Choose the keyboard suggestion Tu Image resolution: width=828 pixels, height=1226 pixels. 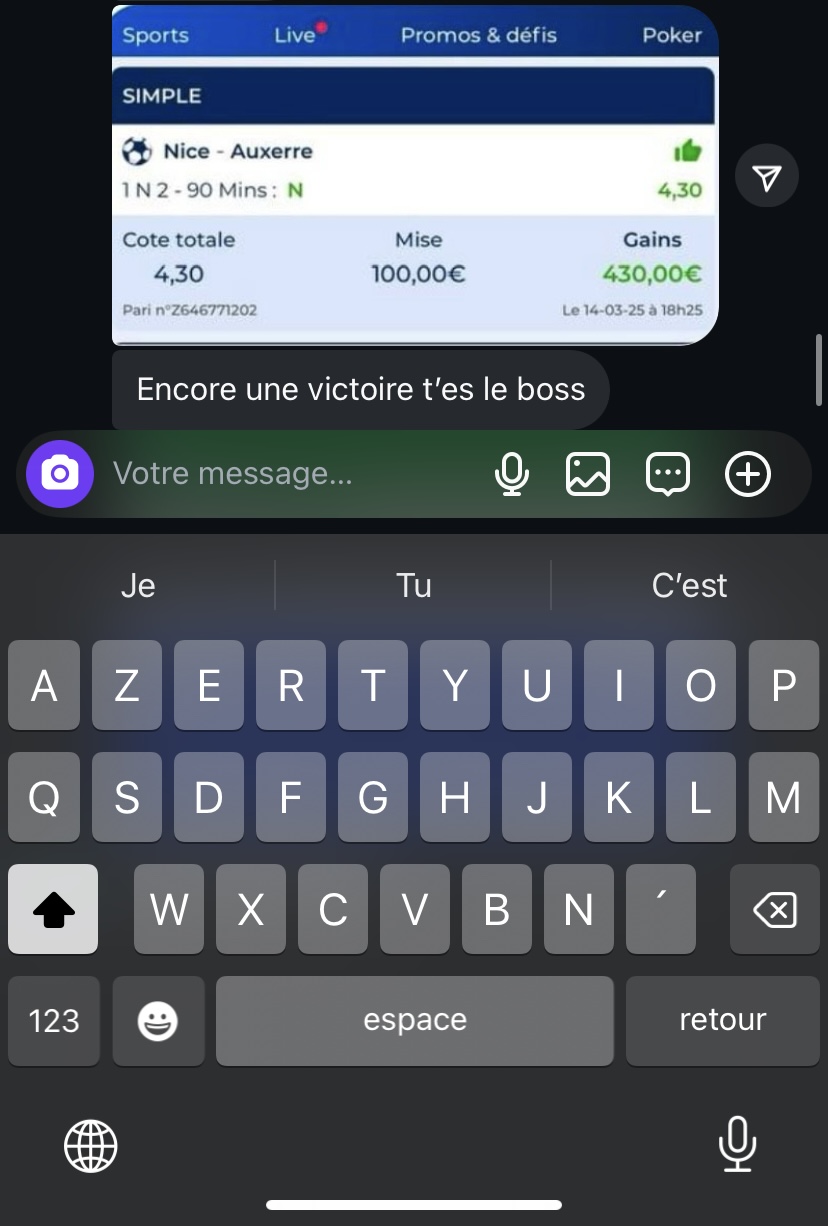[413, 585]
